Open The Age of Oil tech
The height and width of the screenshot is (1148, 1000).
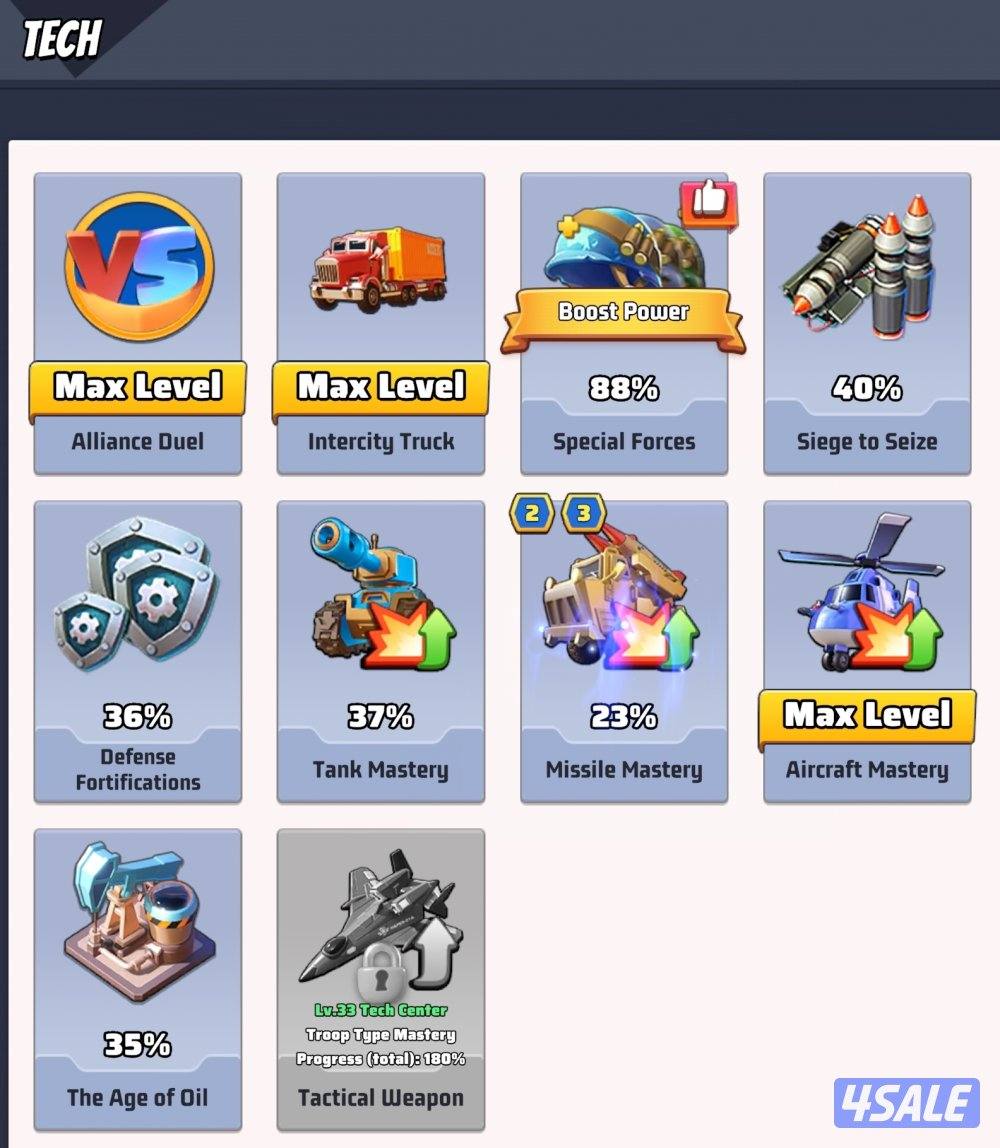pyautogui.click(x=138, y=978)
